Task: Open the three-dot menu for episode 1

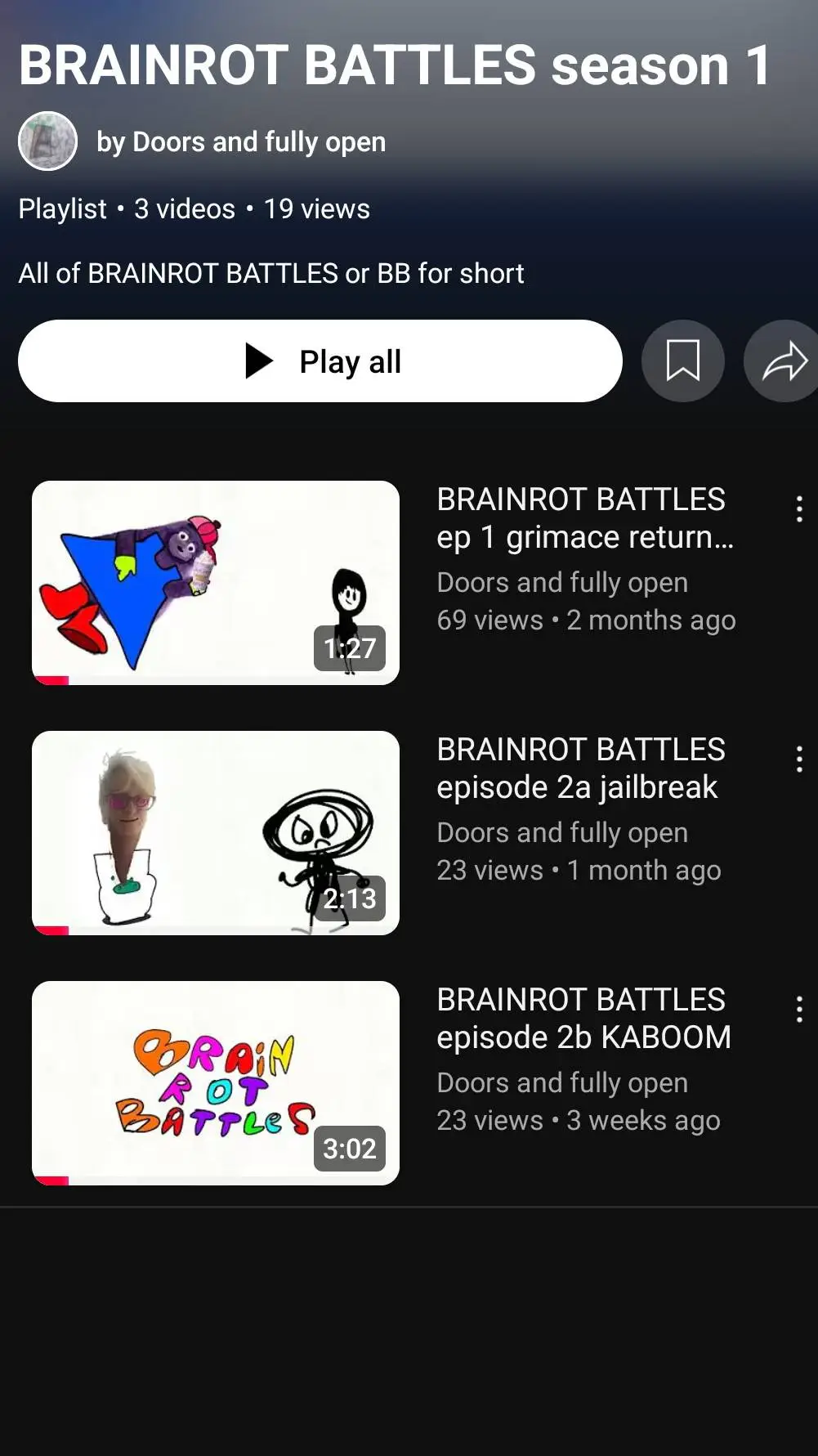Action: (800, 510)
